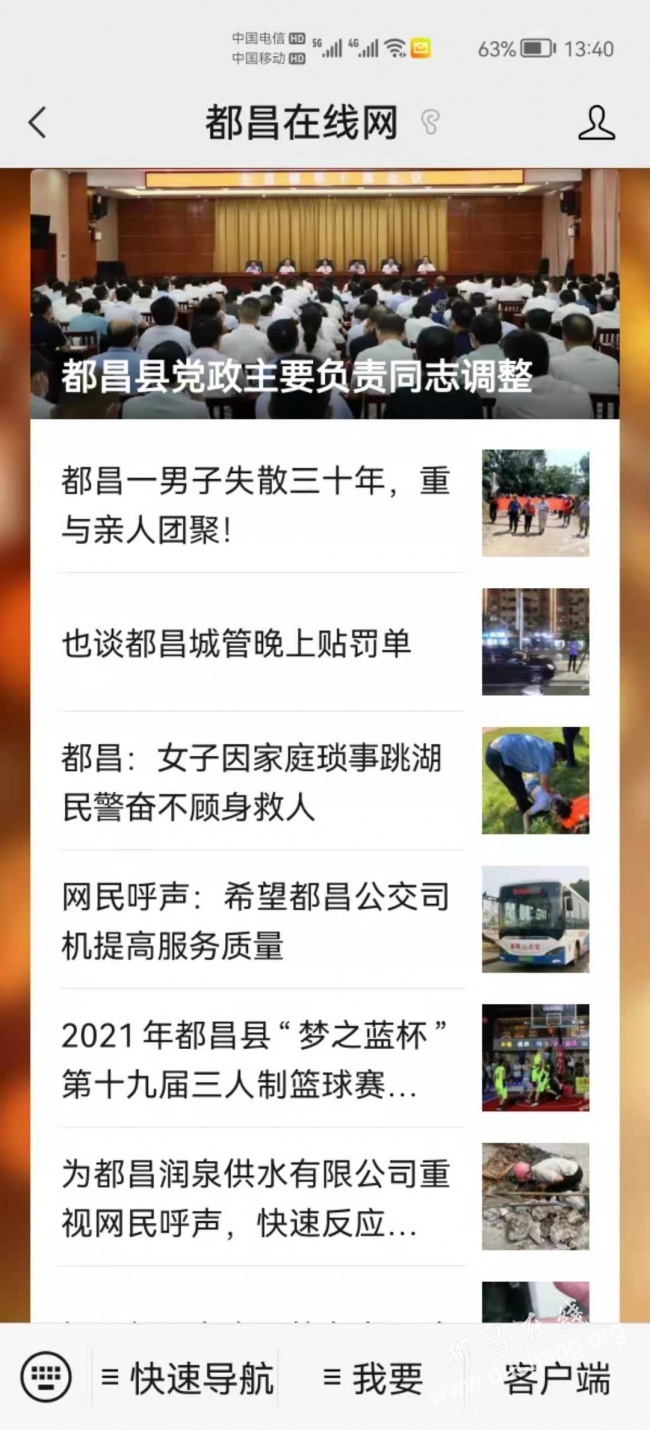650x1430 pixels.
Task: Open the 梦之蓝杯 basketball tournament article
Action: [x=324, y=1058]
